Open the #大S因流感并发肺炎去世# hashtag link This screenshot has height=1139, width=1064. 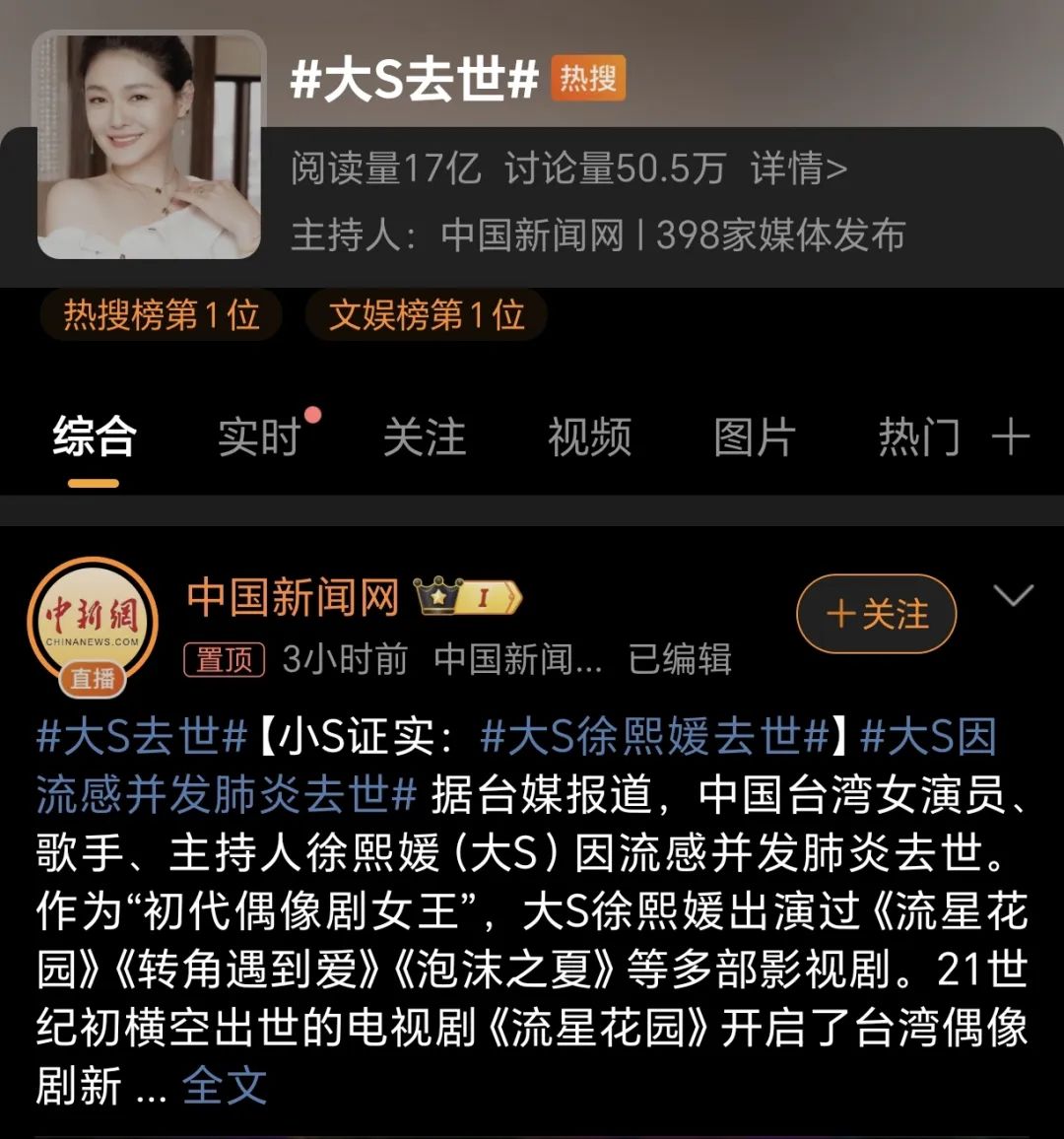tap(227, 794)
